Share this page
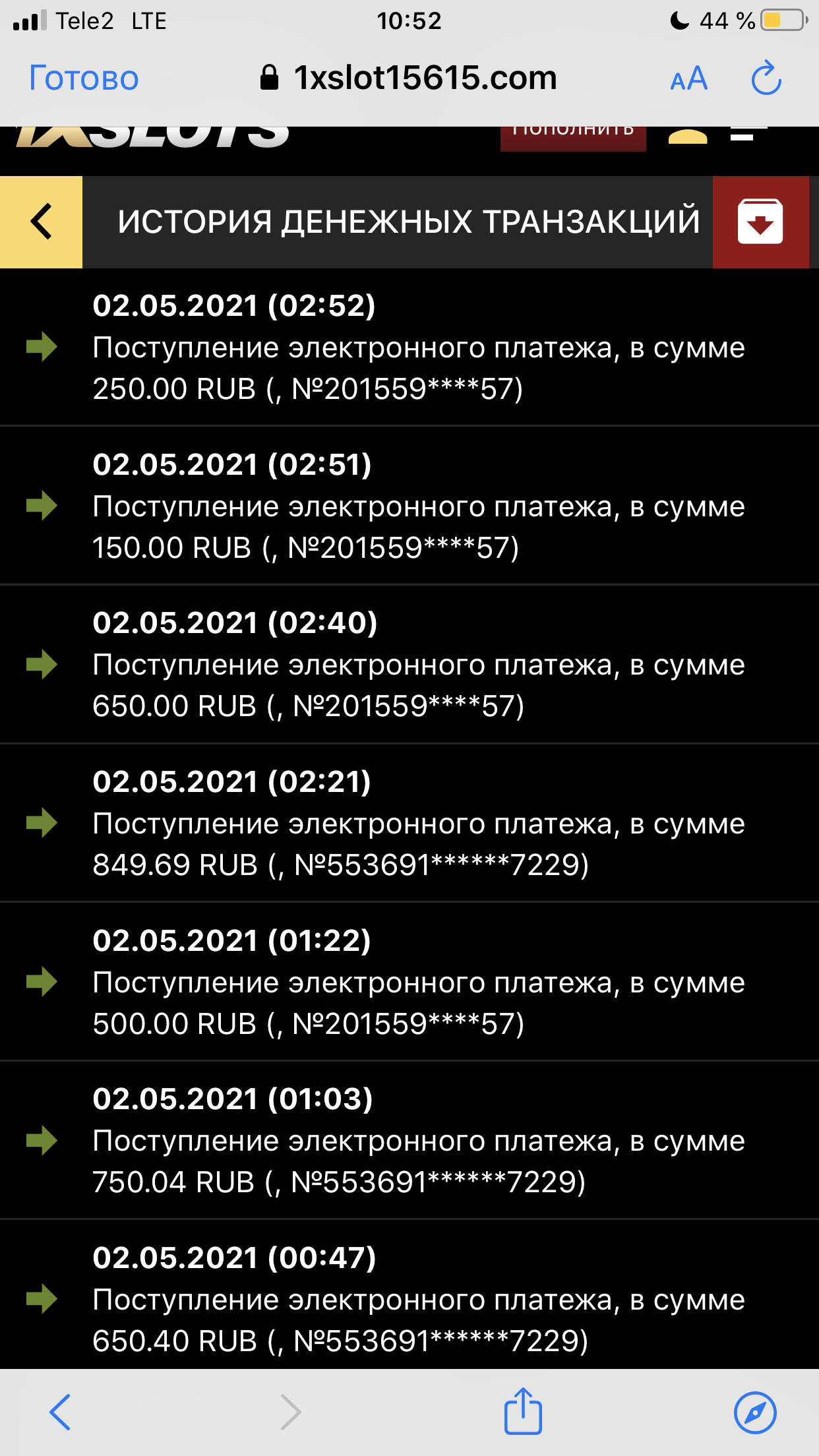Viewport: 819px width, 1456px height. click(x=523, y=1412)
